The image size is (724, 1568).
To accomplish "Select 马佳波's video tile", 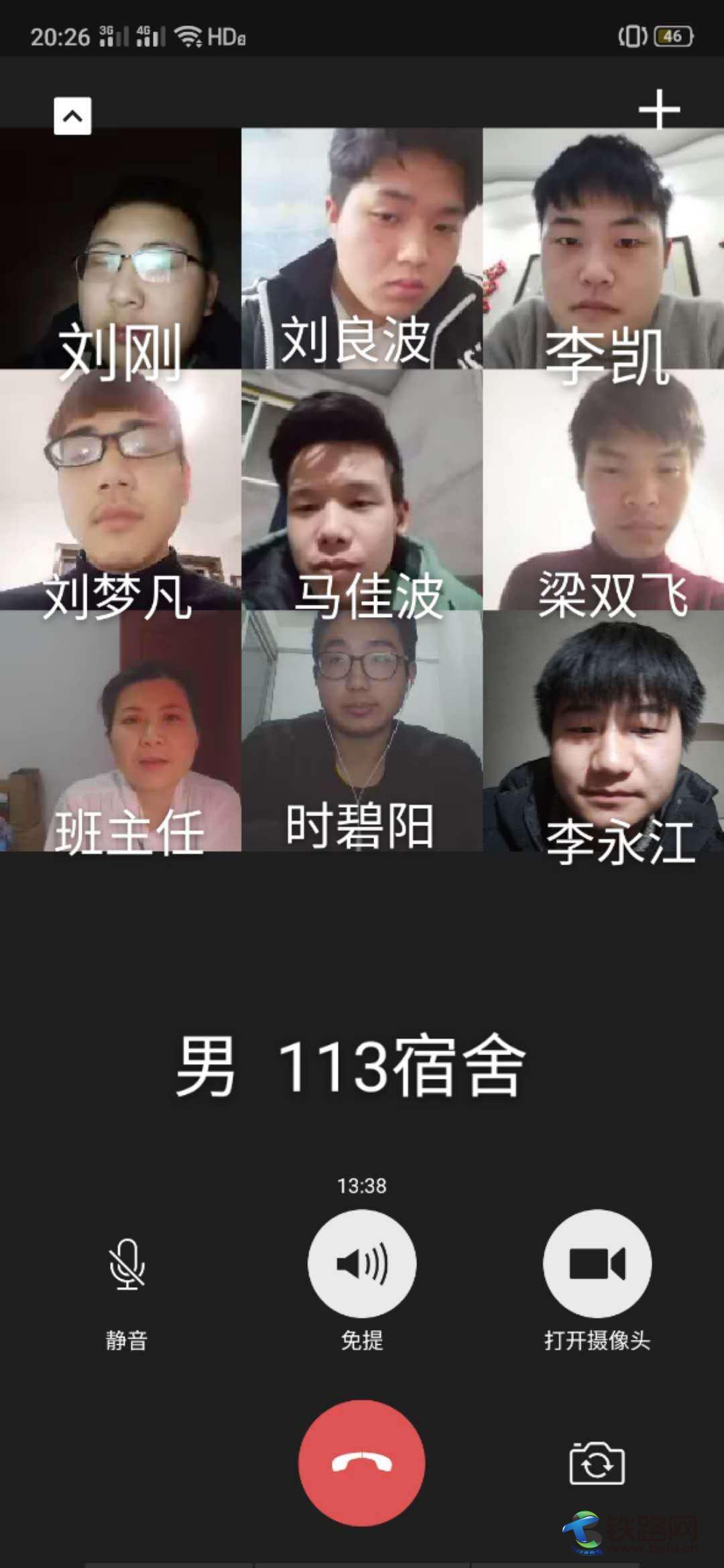I will click(x=362, y=490).
